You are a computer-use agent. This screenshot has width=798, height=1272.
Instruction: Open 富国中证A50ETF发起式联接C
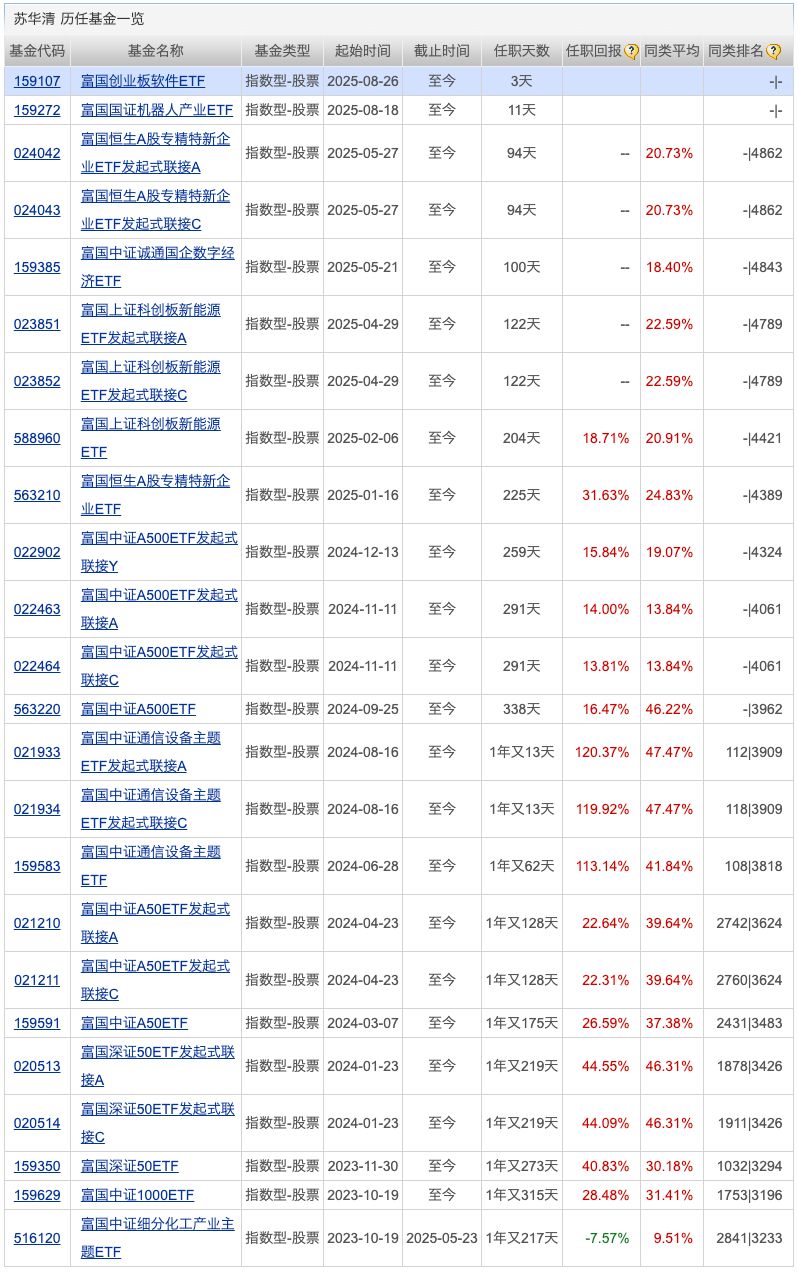155,980
